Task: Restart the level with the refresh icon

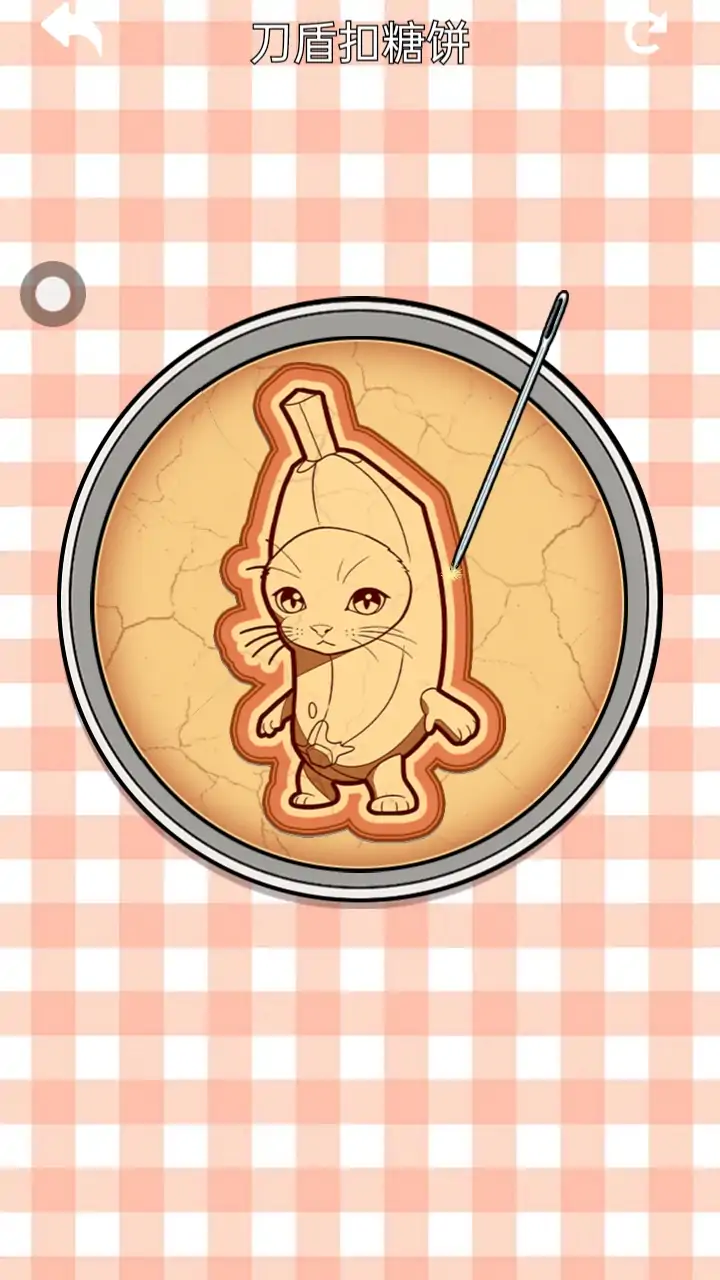Action: click(x=645, y=33)
